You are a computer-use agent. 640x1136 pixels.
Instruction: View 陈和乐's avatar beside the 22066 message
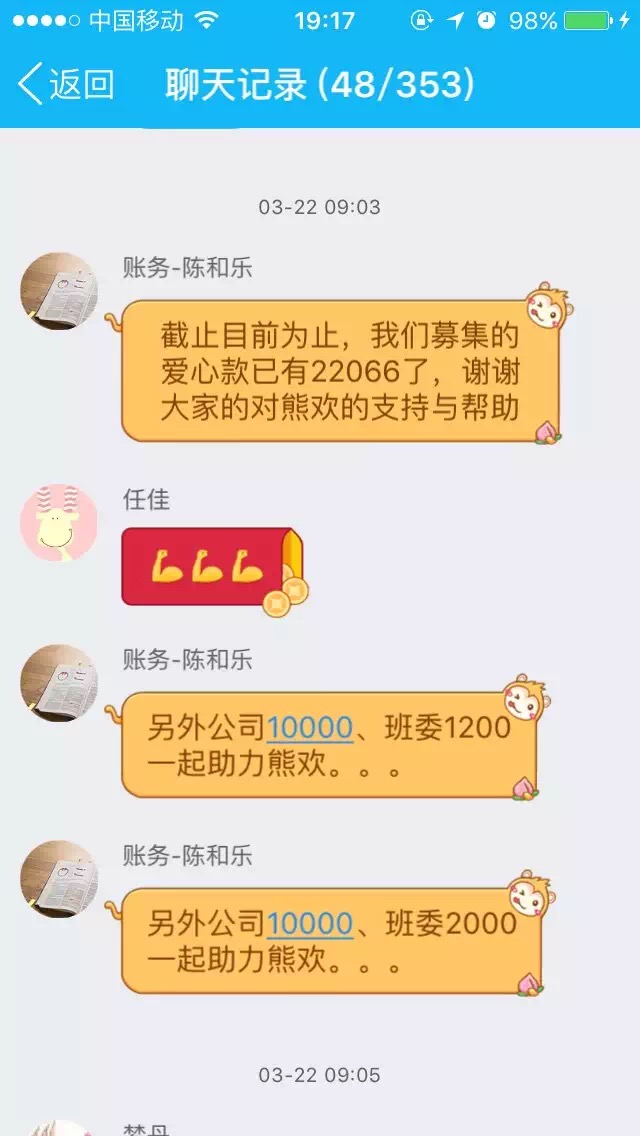click(59, 290)
